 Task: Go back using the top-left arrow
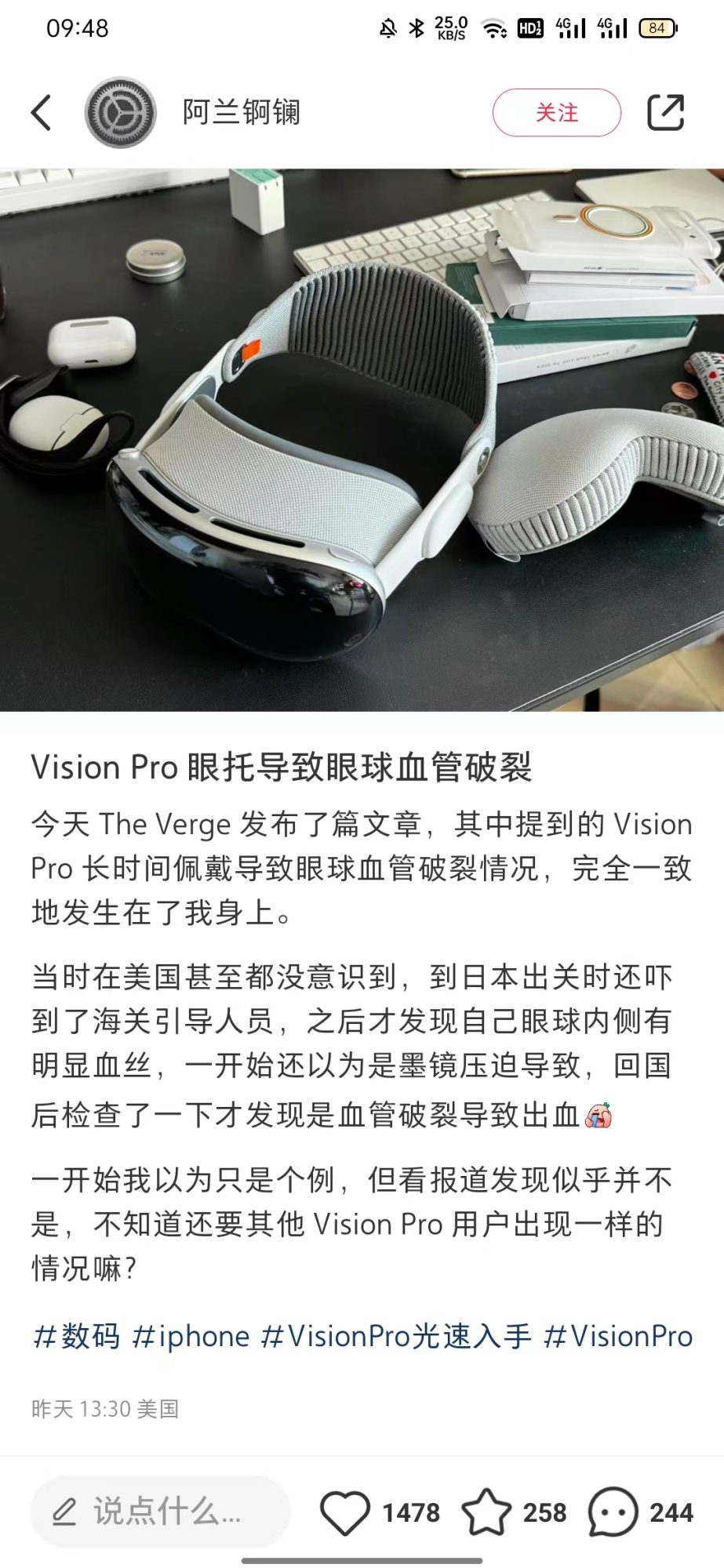point(42,113)
